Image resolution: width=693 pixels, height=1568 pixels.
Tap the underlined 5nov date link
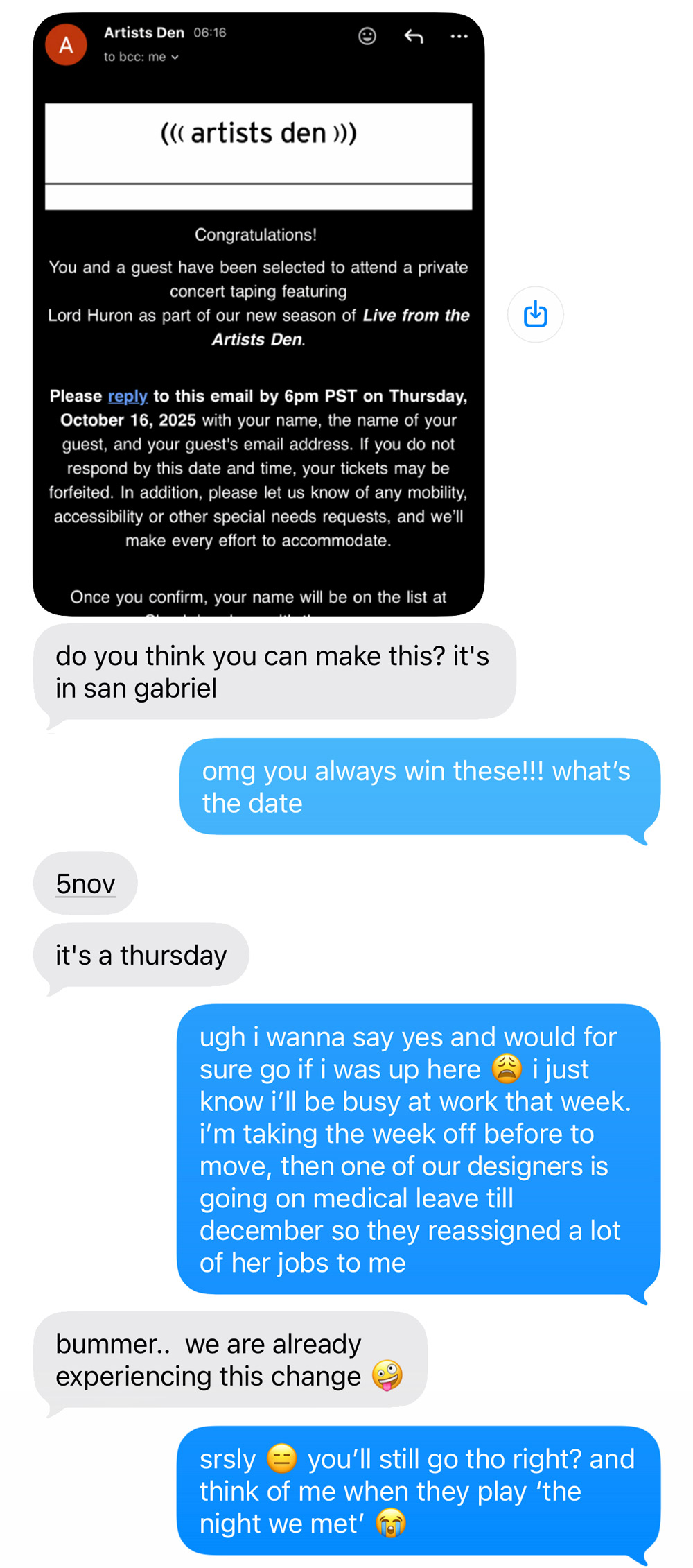click(x=85, y=884)
